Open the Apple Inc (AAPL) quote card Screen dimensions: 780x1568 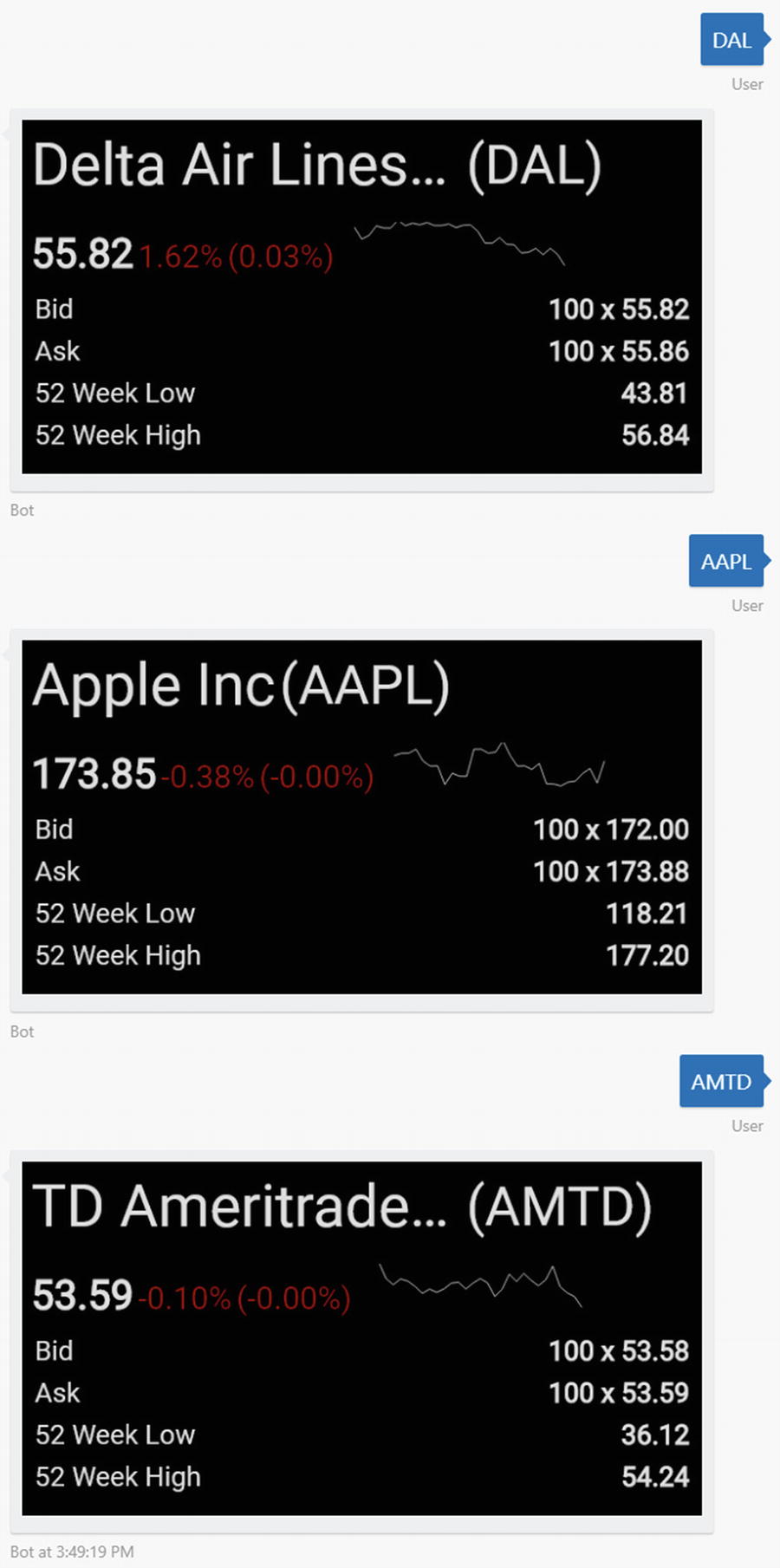361,817
